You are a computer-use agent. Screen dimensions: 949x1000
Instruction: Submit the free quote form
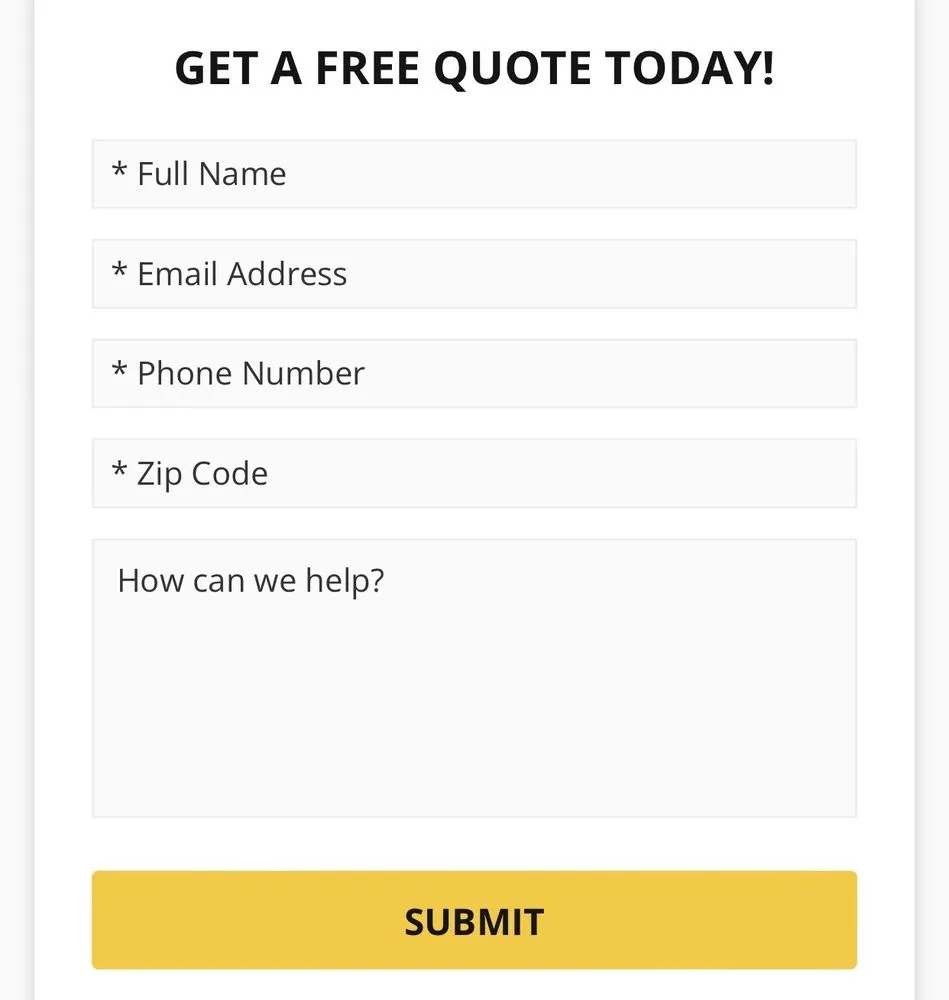tap(474, 920)
